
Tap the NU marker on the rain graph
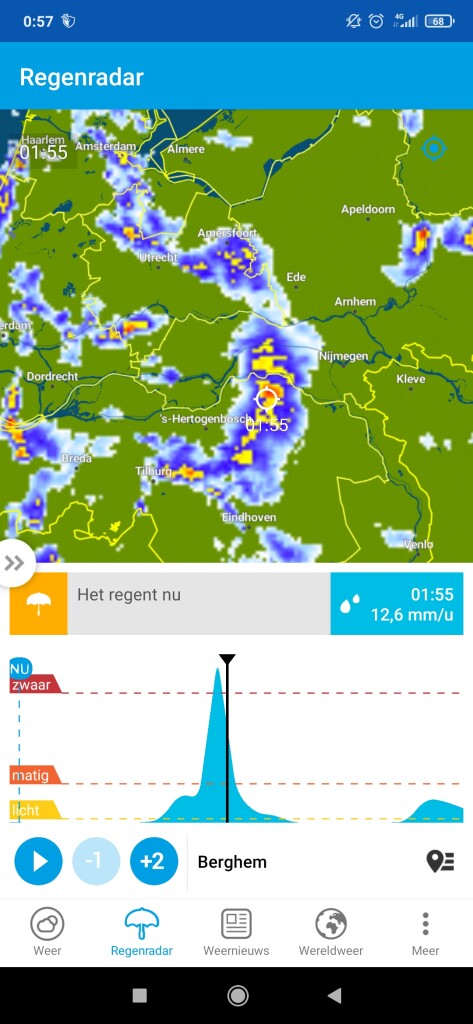19,669
